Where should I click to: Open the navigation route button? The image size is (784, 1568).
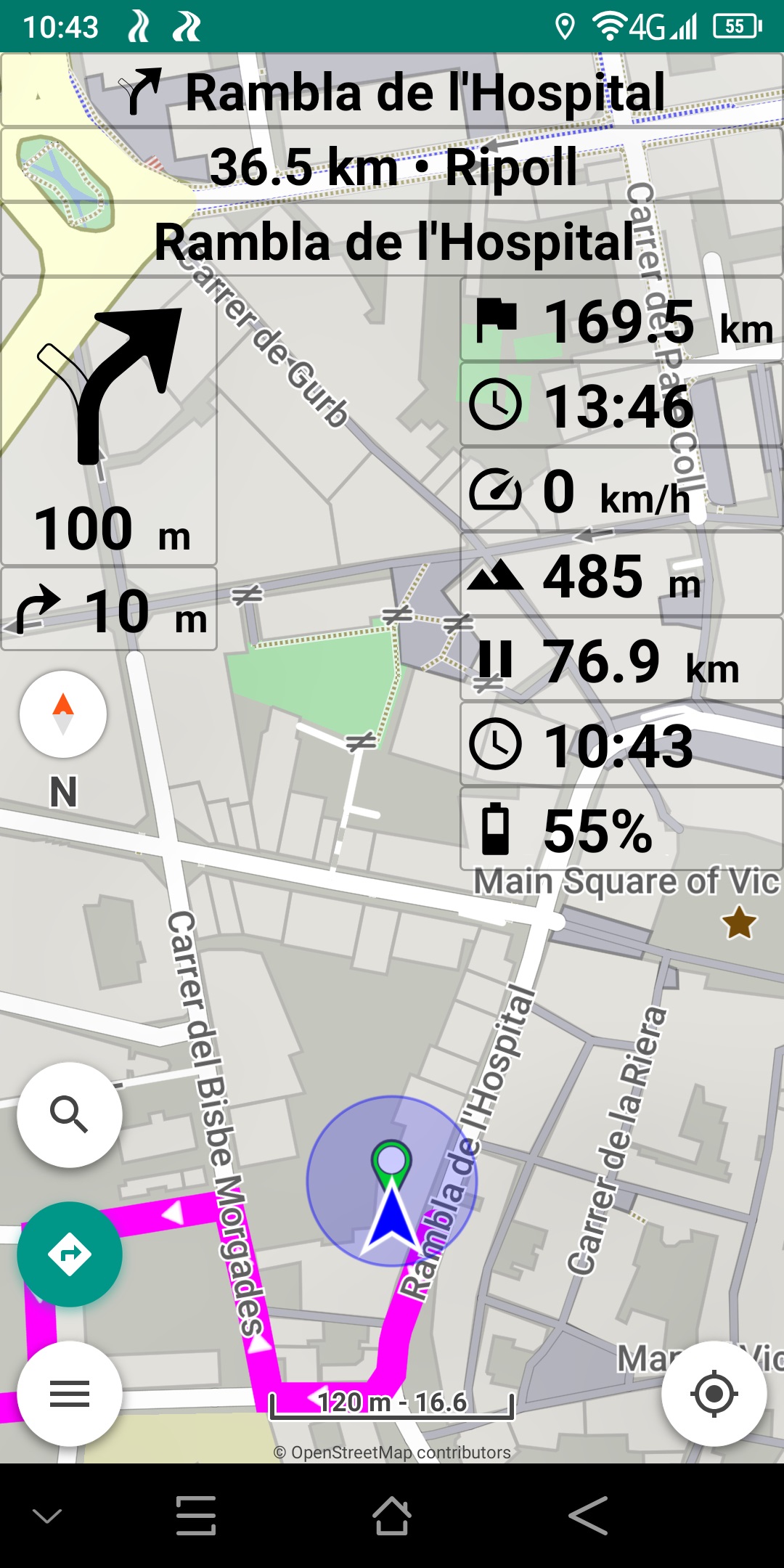point(70,1254)
